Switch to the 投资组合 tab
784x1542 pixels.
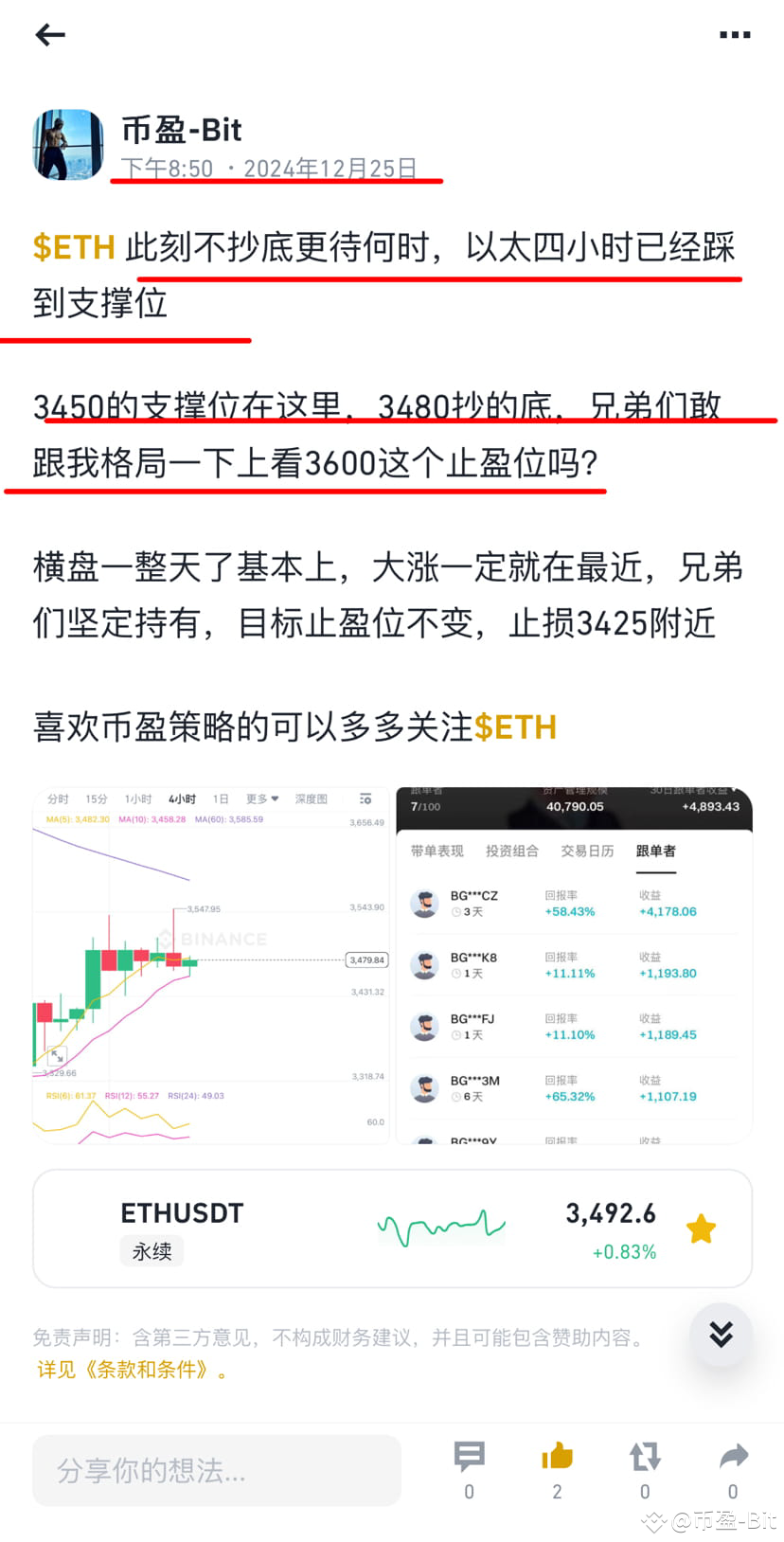514,851
